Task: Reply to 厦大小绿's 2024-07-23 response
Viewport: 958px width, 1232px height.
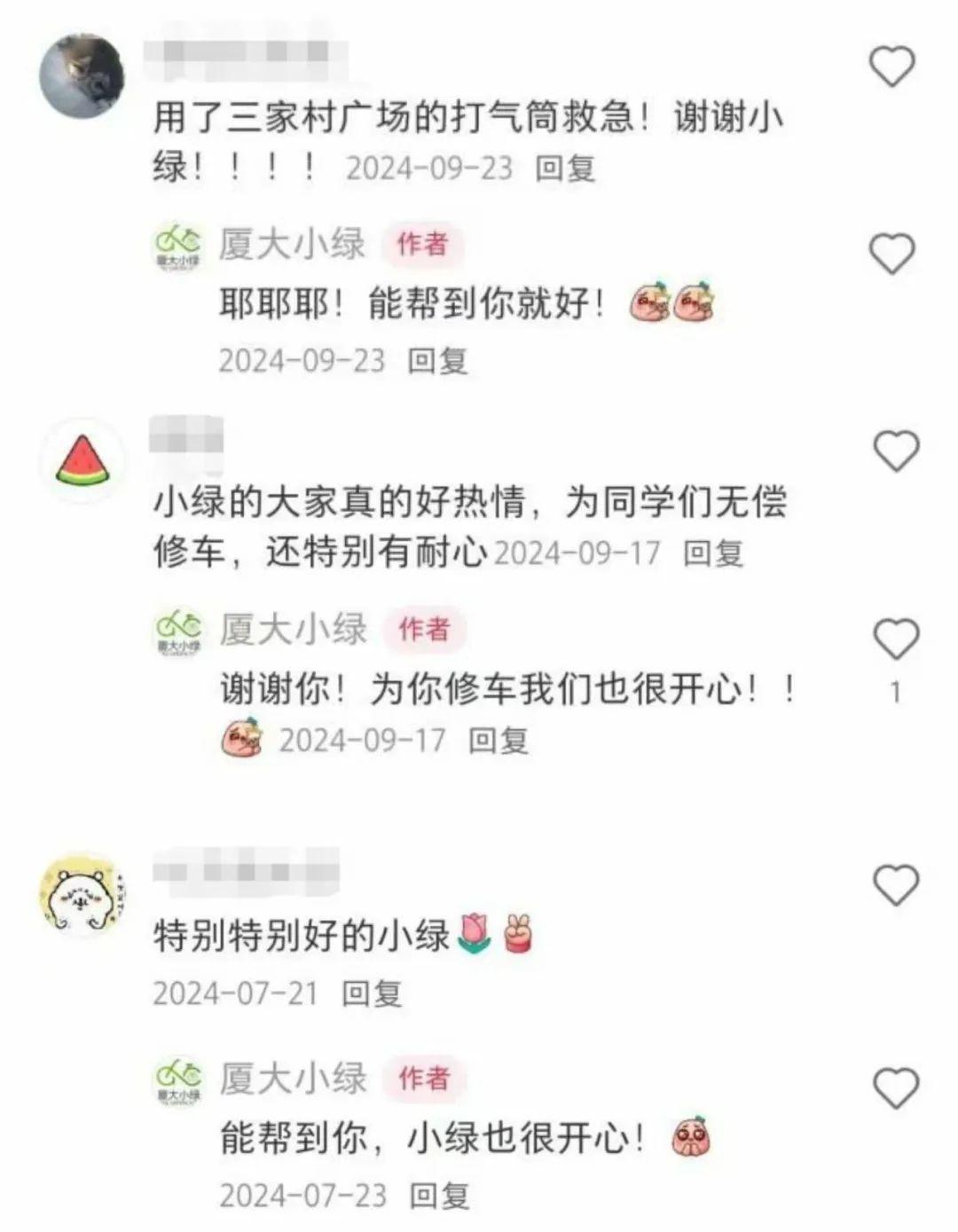Action: pos(439,1196)
